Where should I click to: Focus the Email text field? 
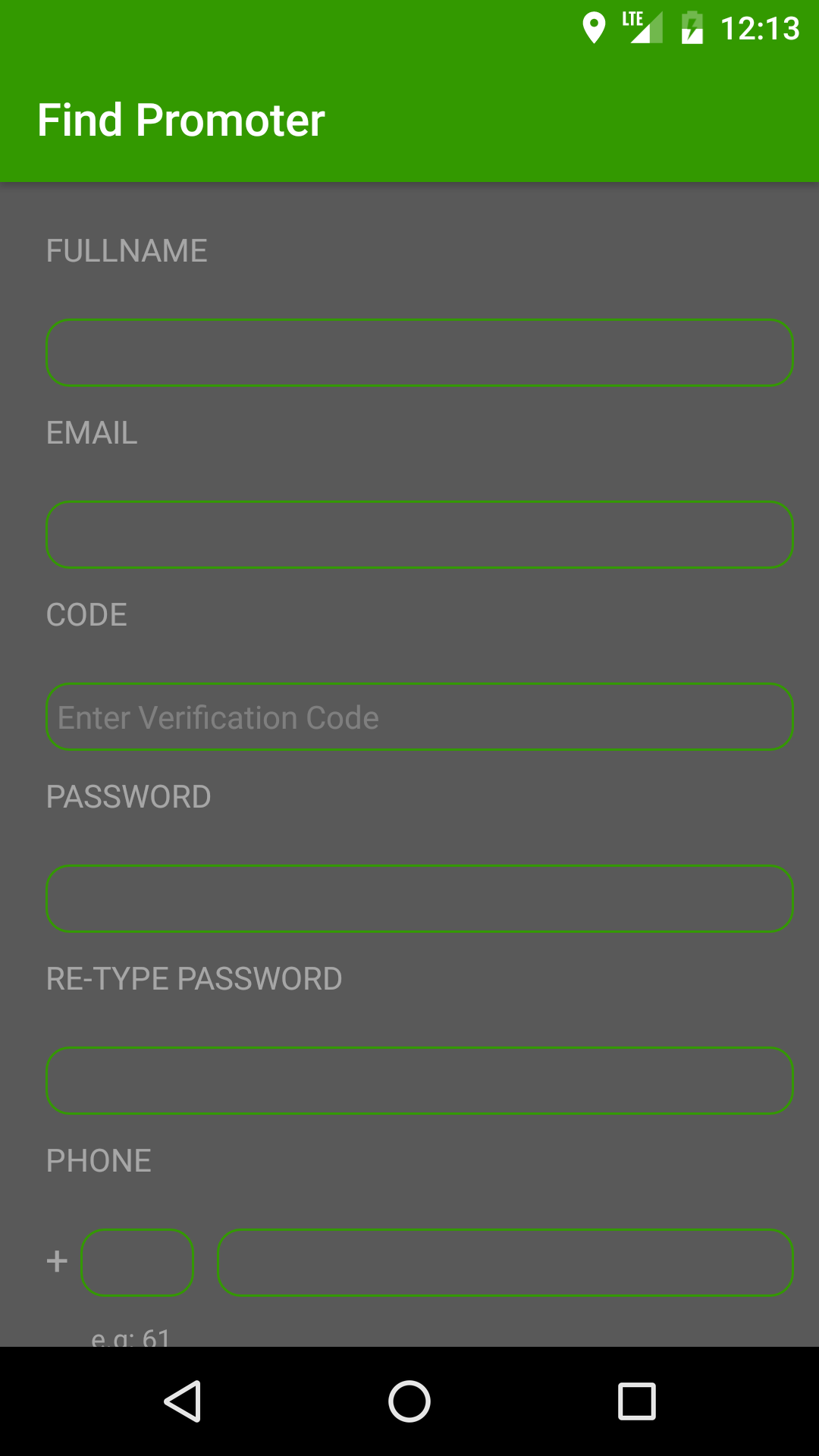tap(419, 535)
